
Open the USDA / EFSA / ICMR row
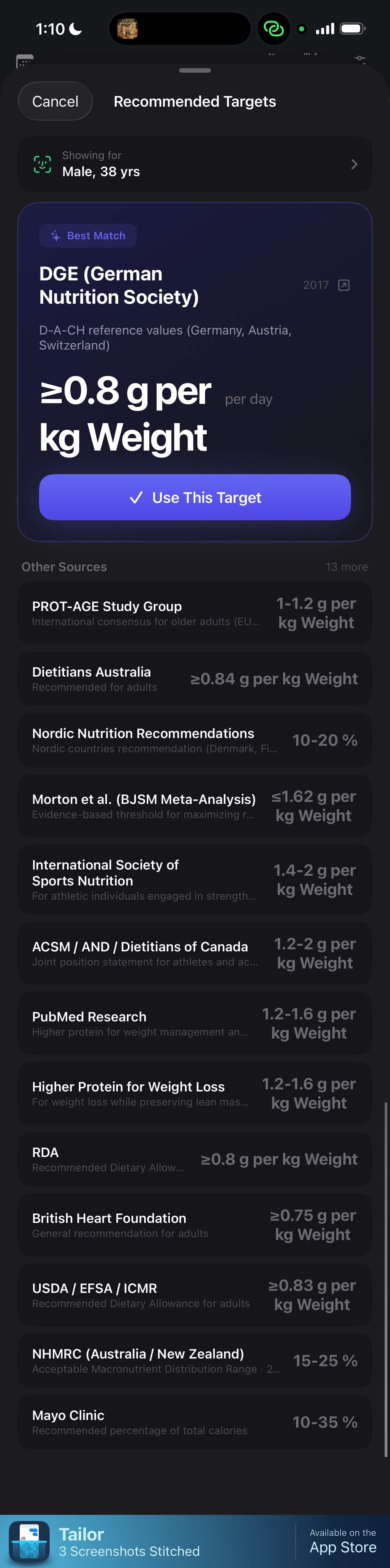(195, 1295)
